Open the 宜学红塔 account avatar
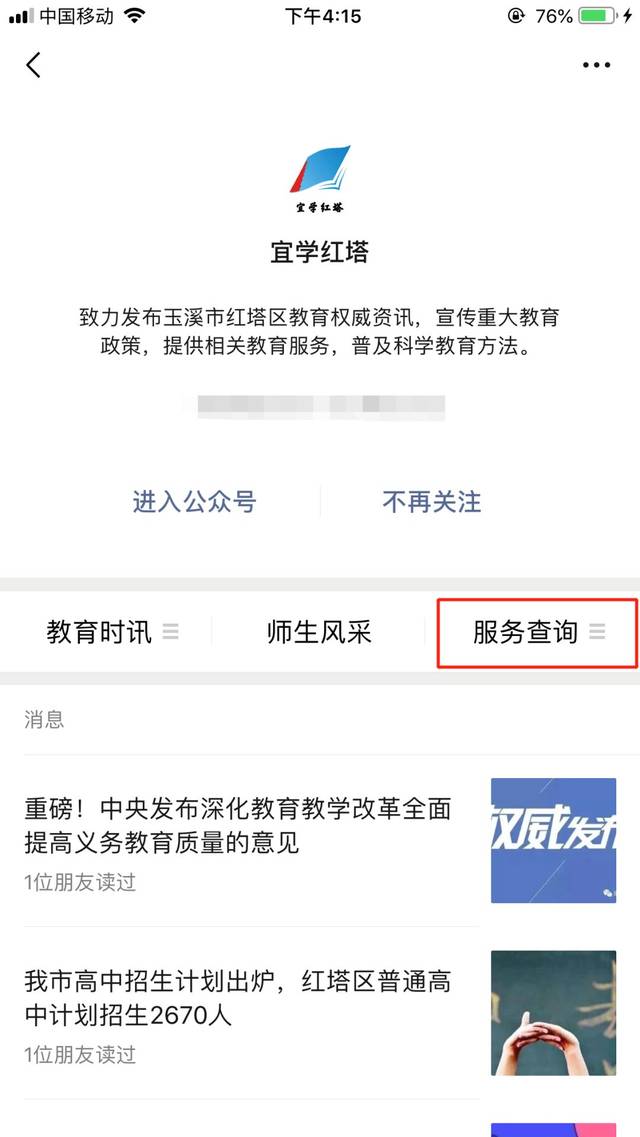Screen dimensions: 640x1137 (x=320, y=178)
